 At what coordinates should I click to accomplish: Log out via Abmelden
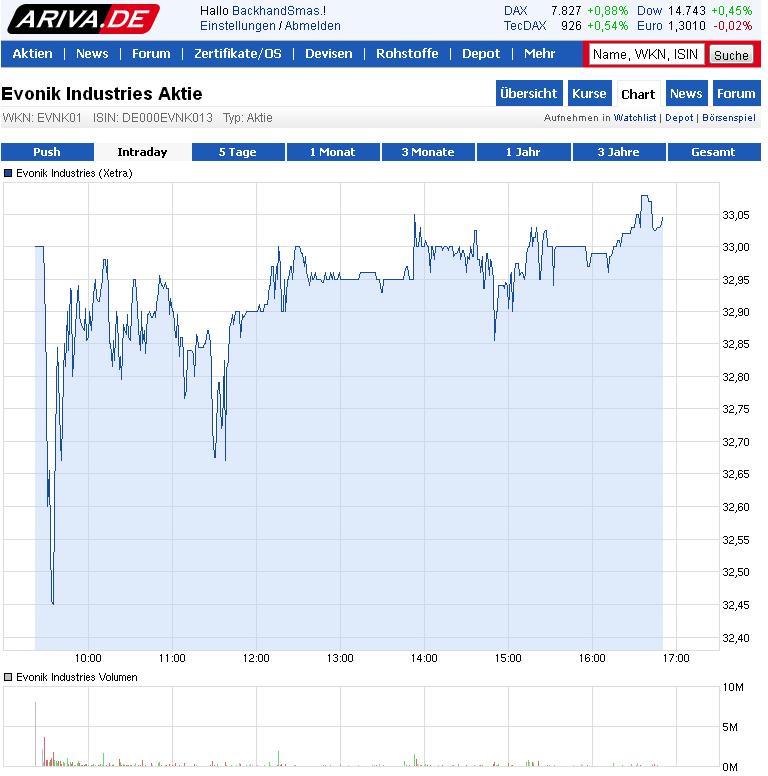pos(313,26)
